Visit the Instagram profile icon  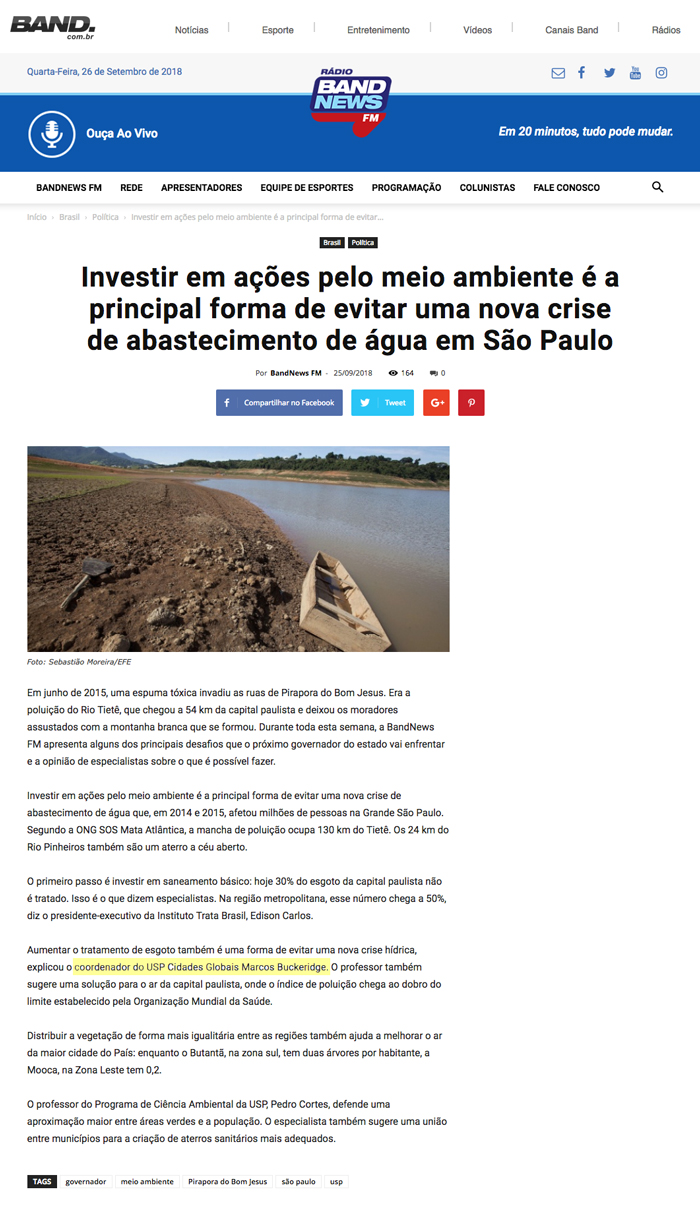click(661, 73)
